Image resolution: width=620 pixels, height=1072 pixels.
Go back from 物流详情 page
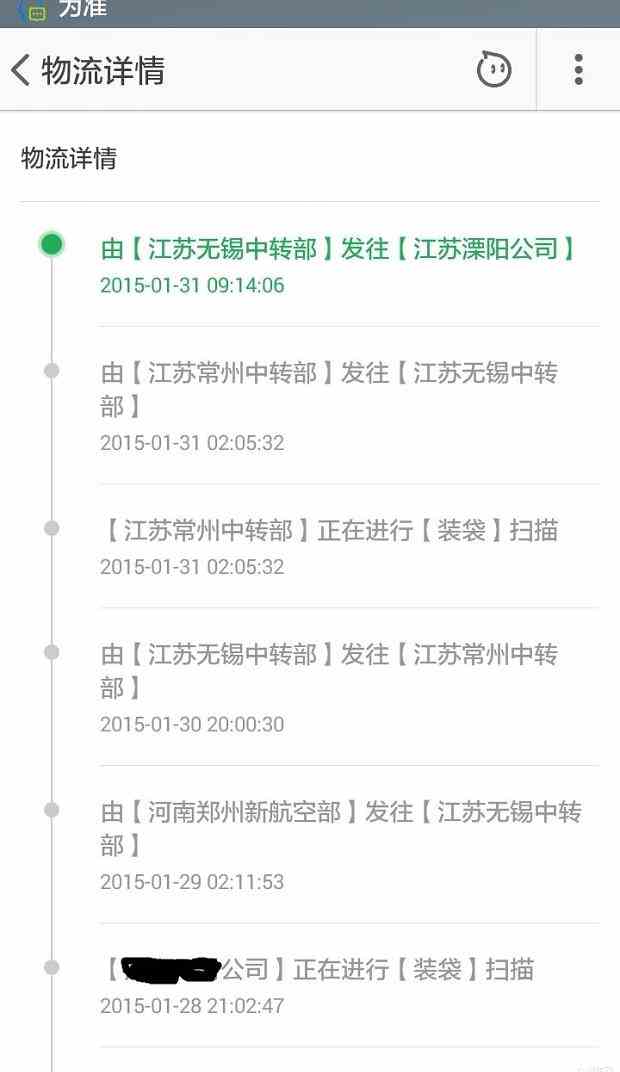click(22, 70)
